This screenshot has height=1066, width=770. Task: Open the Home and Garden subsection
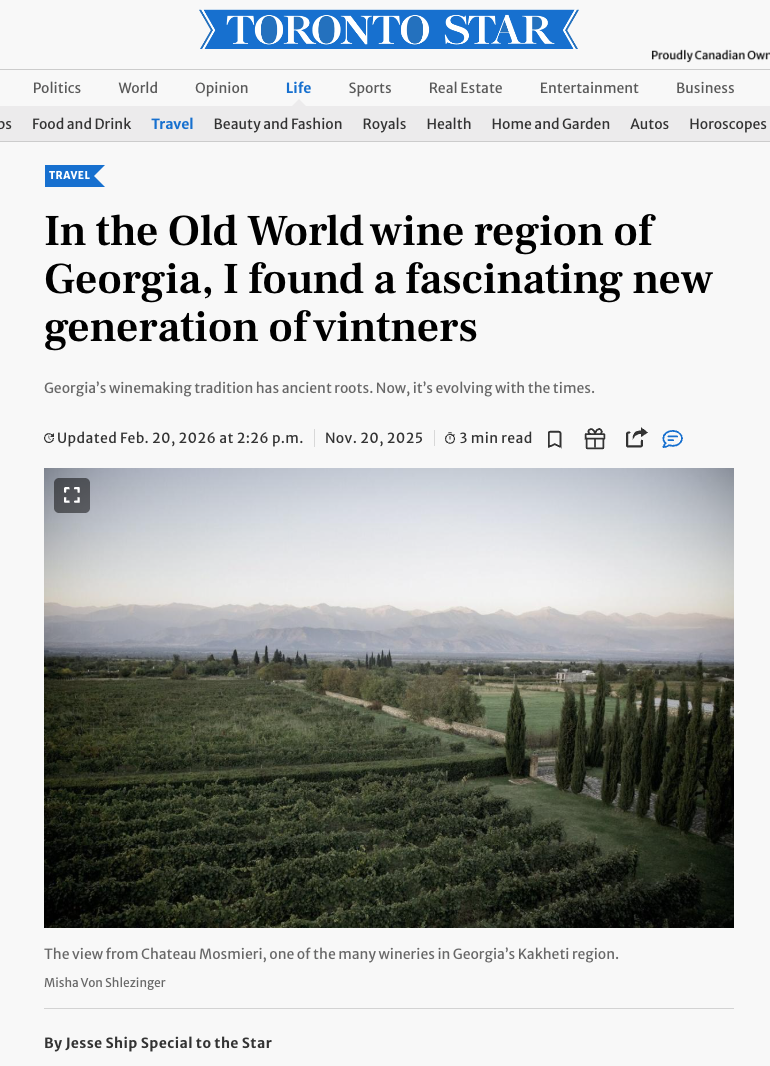[x=550, y=124]
